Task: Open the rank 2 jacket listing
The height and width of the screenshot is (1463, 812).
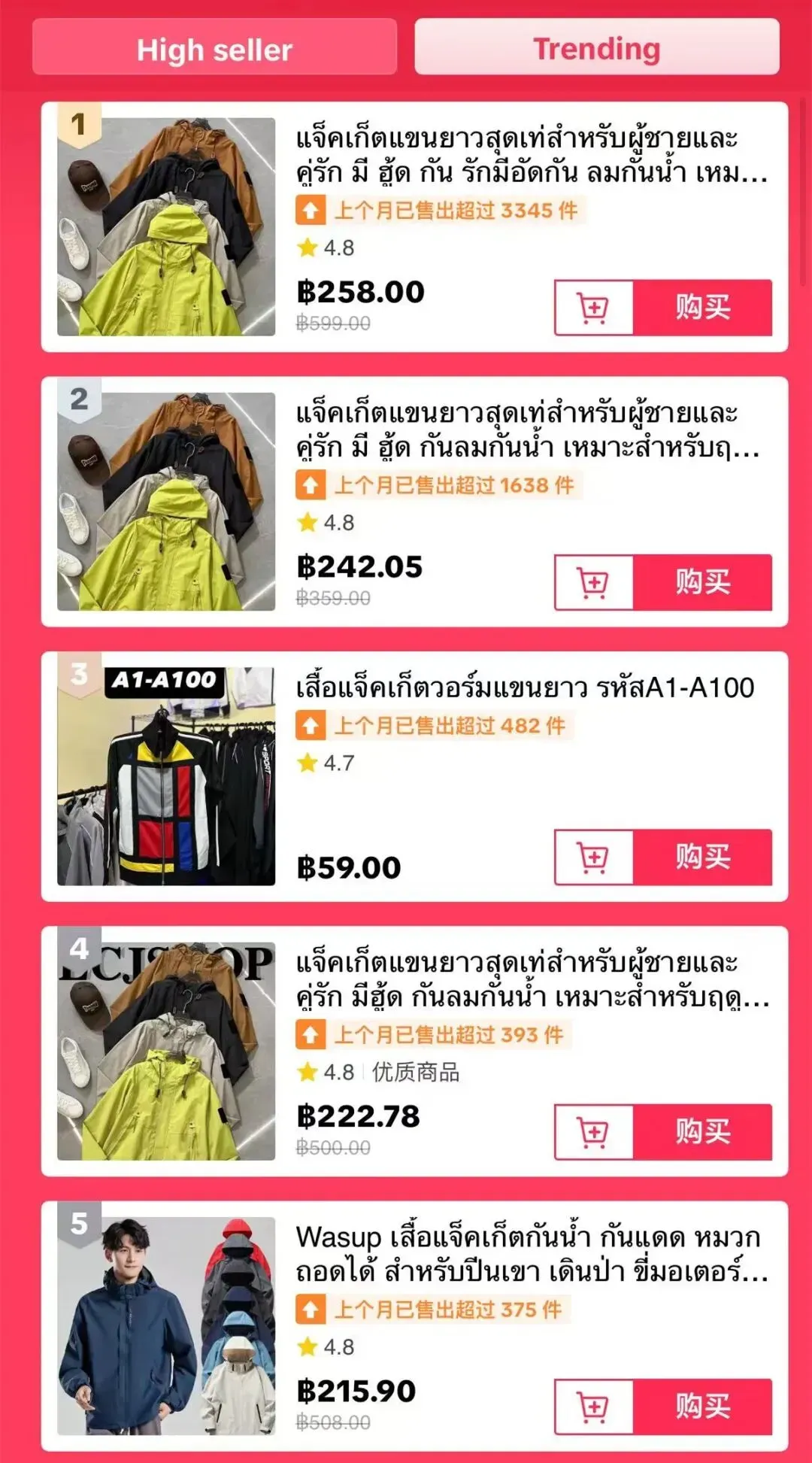Action: point(414,502)
